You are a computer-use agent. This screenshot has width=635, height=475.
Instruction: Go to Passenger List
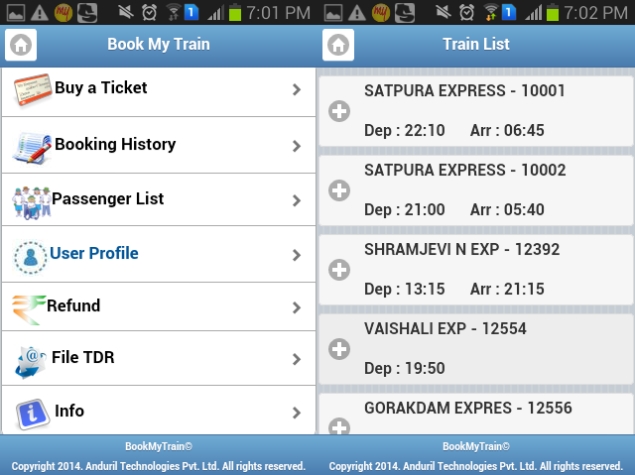coord(158,200)
